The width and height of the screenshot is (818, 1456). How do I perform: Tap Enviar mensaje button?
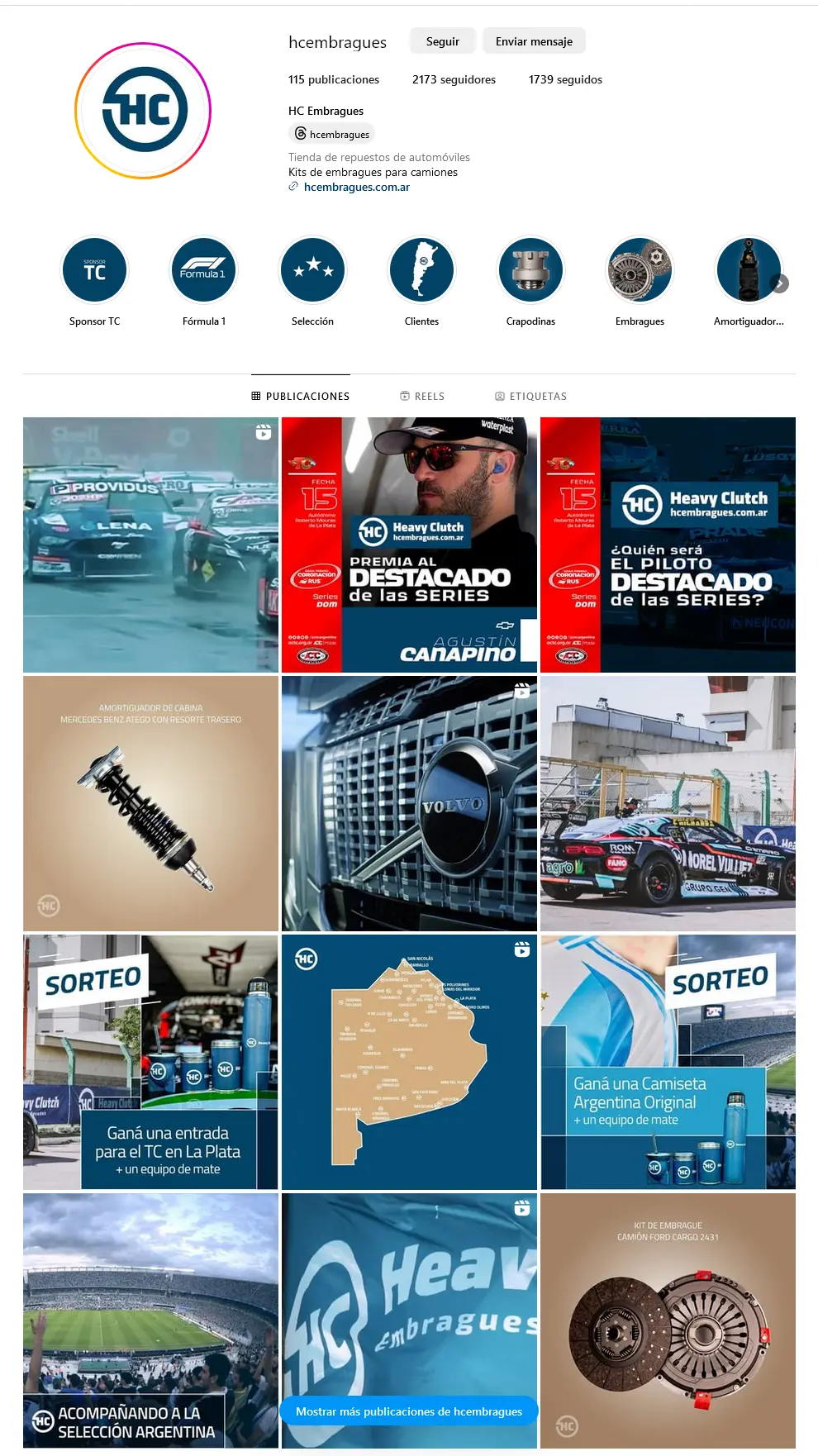click(x=534, y=41)
